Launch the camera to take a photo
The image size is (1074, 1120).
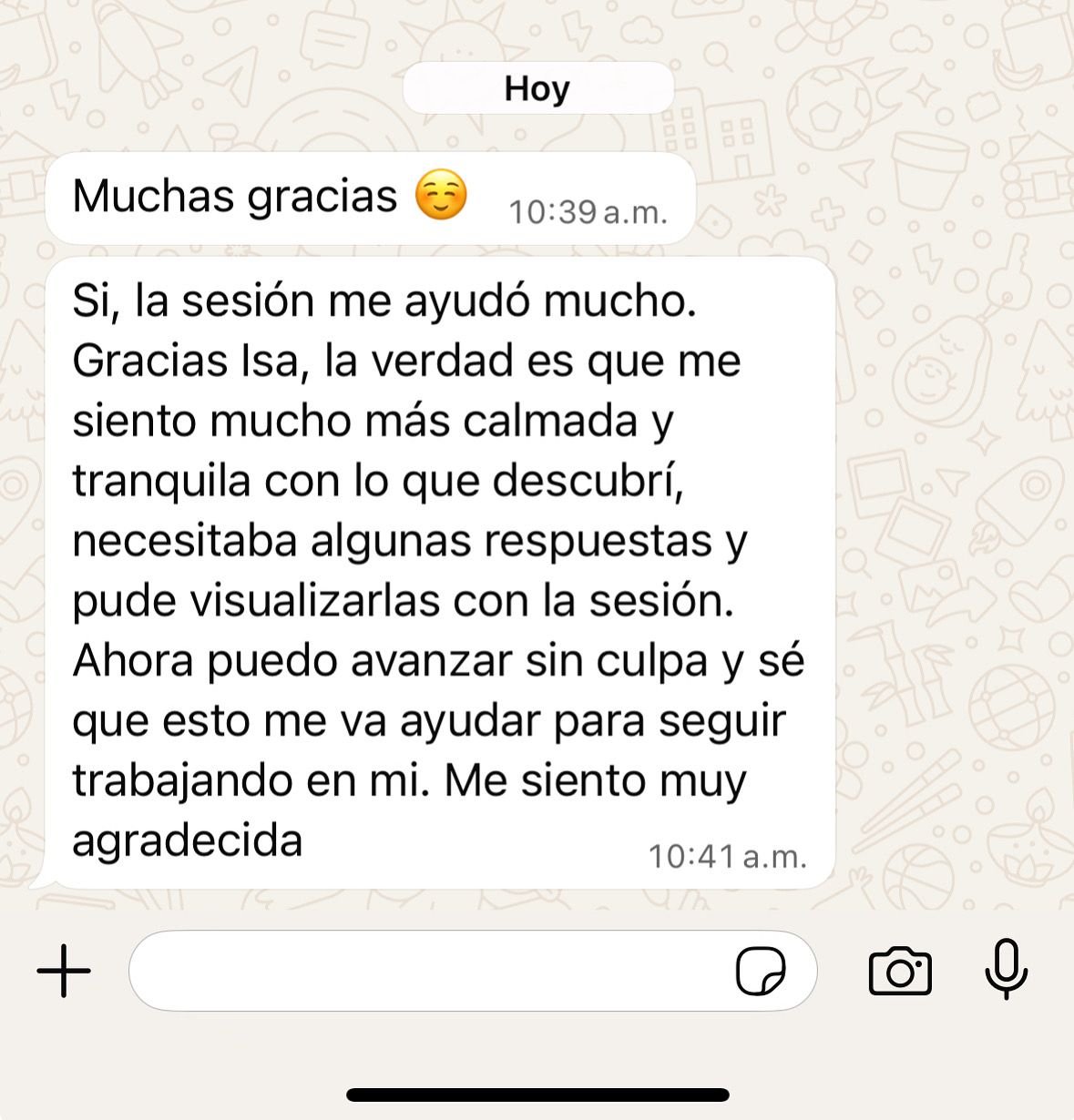pyautogui.click(x=900, y=971)
